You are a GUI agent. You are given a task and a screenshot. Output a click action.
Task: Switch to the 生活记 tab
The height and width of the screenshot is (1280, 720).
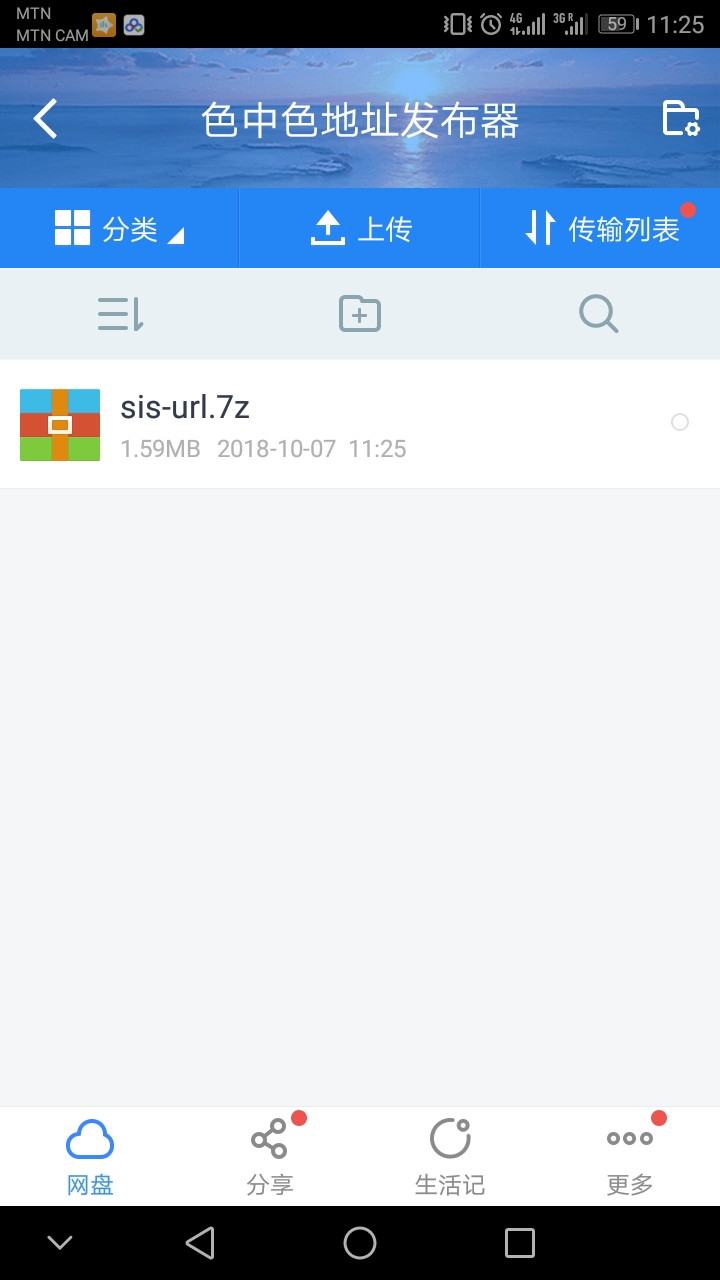coord(450,1157)
